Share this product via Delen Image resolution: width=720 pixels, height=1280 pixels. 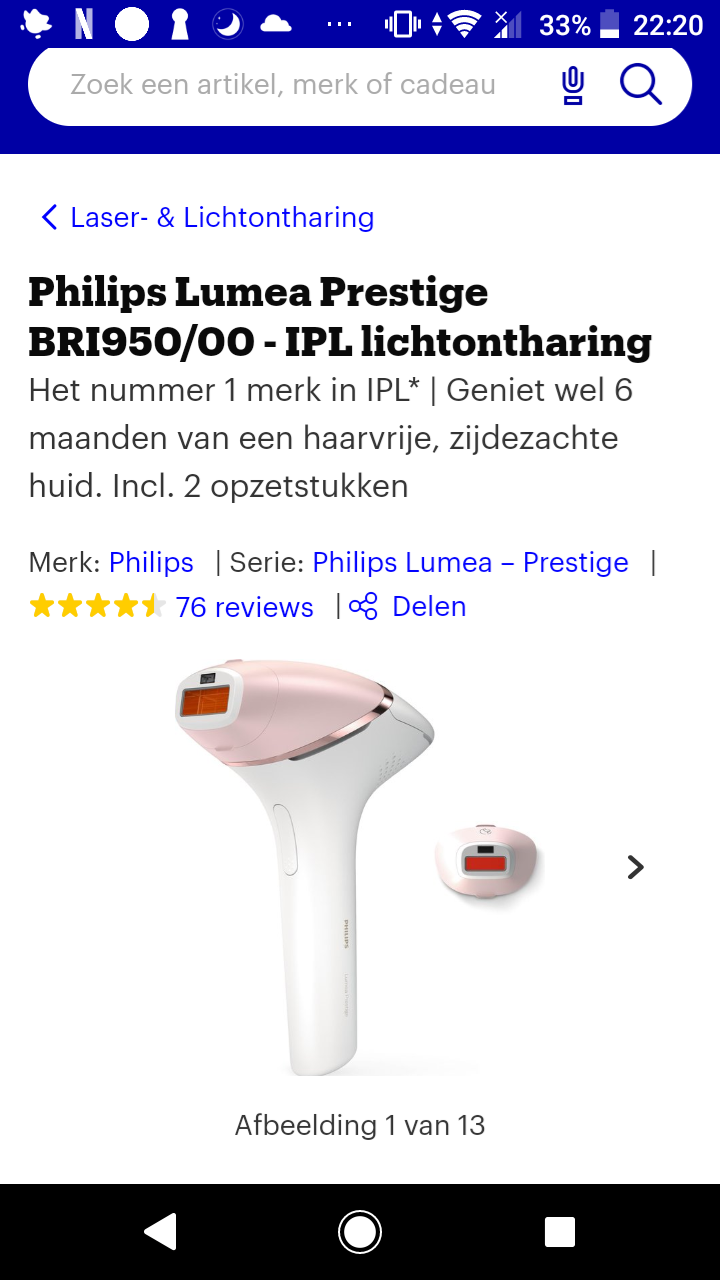click(407, 607)
